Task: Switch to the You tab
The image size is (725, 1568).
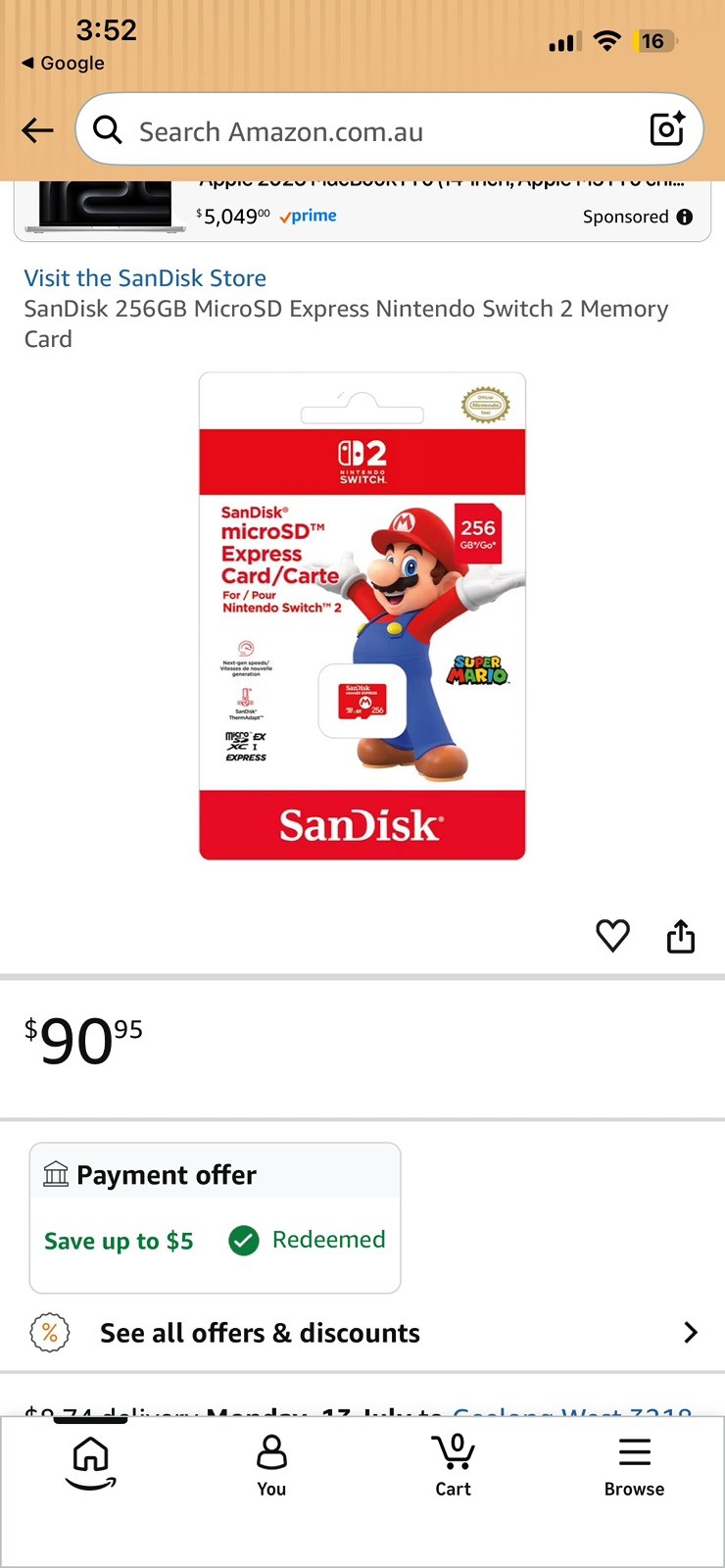Action: (x=271, y=1466)
